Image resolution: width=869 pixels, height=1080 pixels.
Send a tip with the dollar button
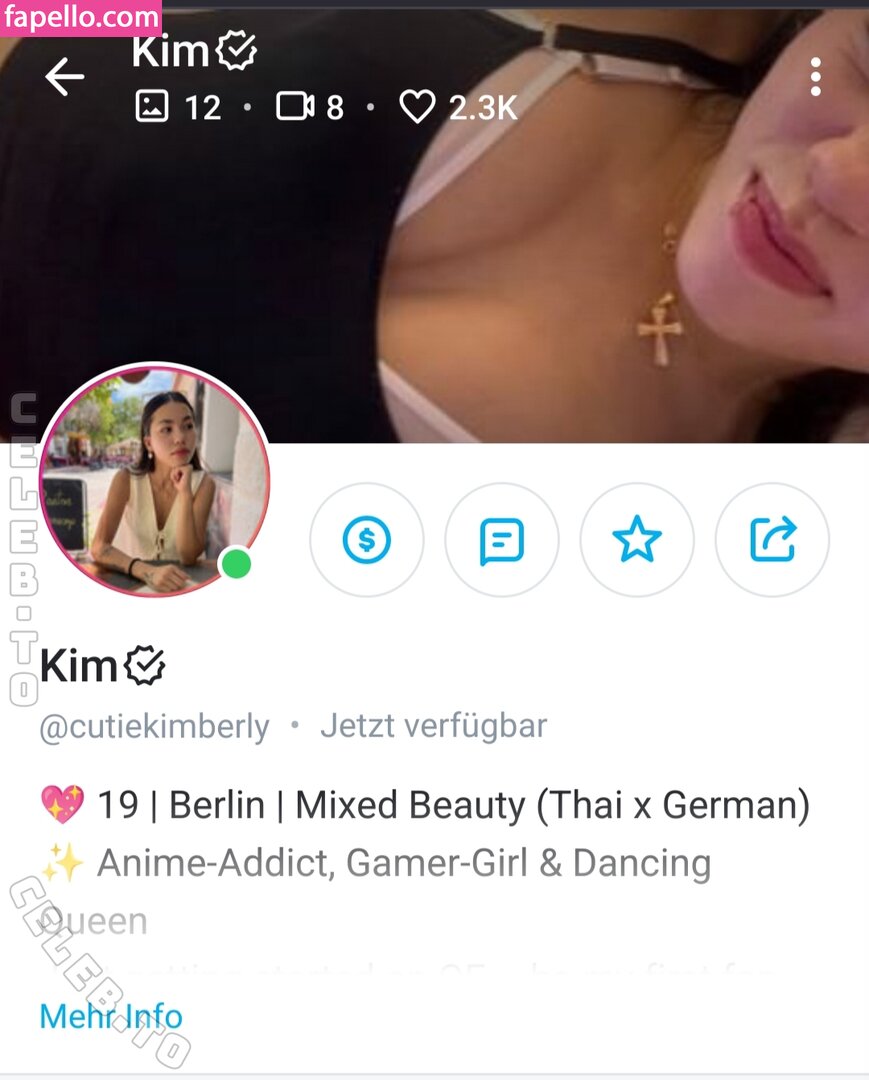366,540
